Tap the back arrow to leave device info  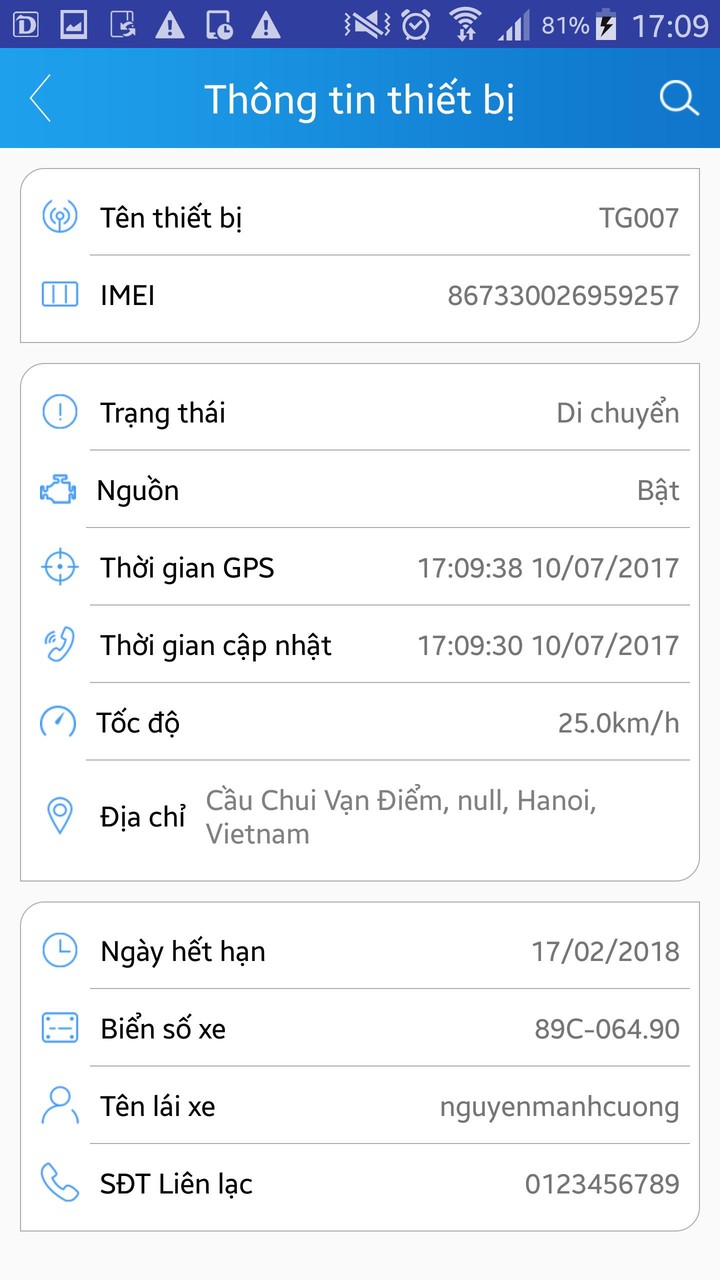pos(40,98)
